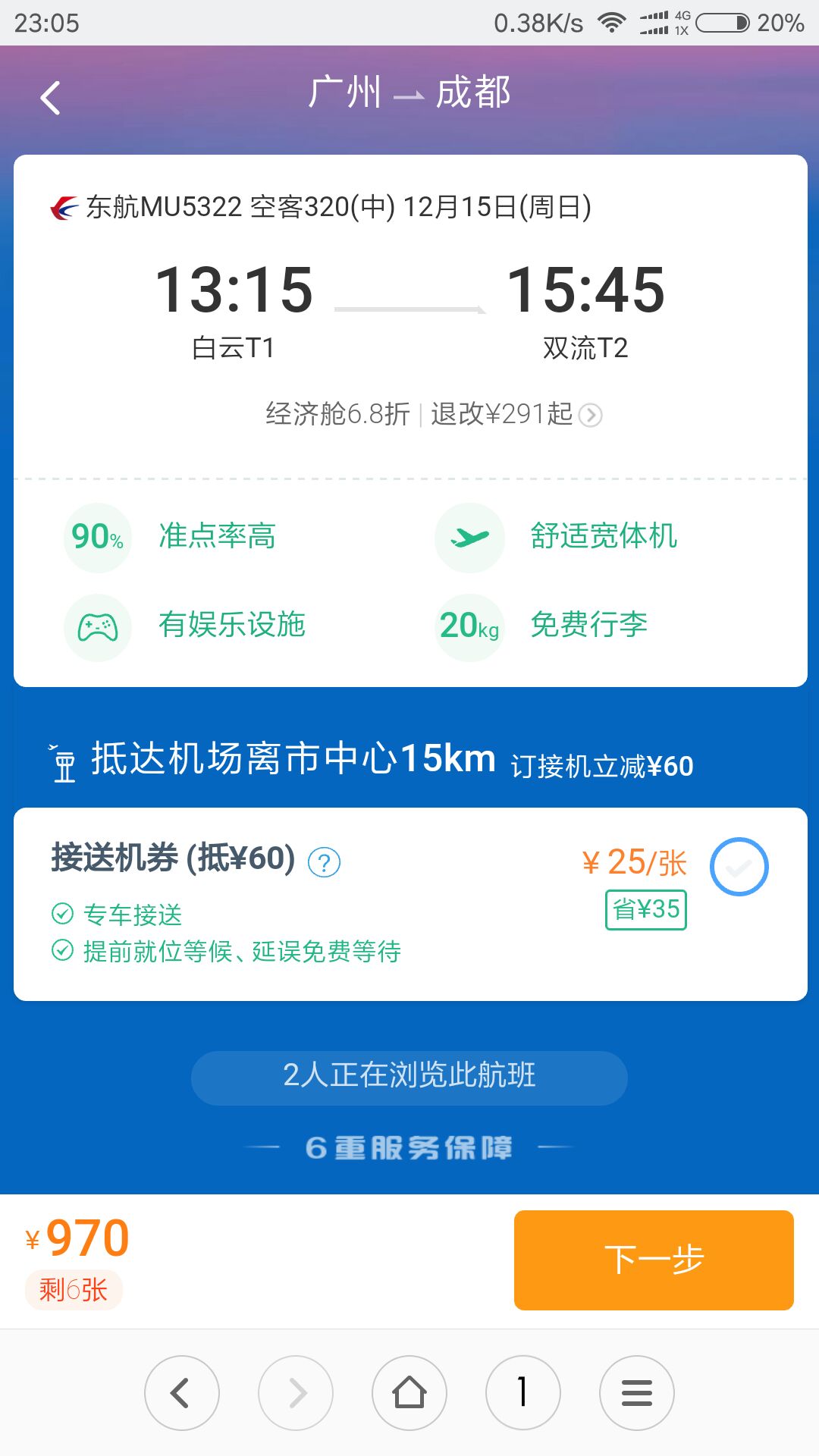Screen dimensions: 819x1456
Task: Tap the browser back button
Action: coord(181,1393)
